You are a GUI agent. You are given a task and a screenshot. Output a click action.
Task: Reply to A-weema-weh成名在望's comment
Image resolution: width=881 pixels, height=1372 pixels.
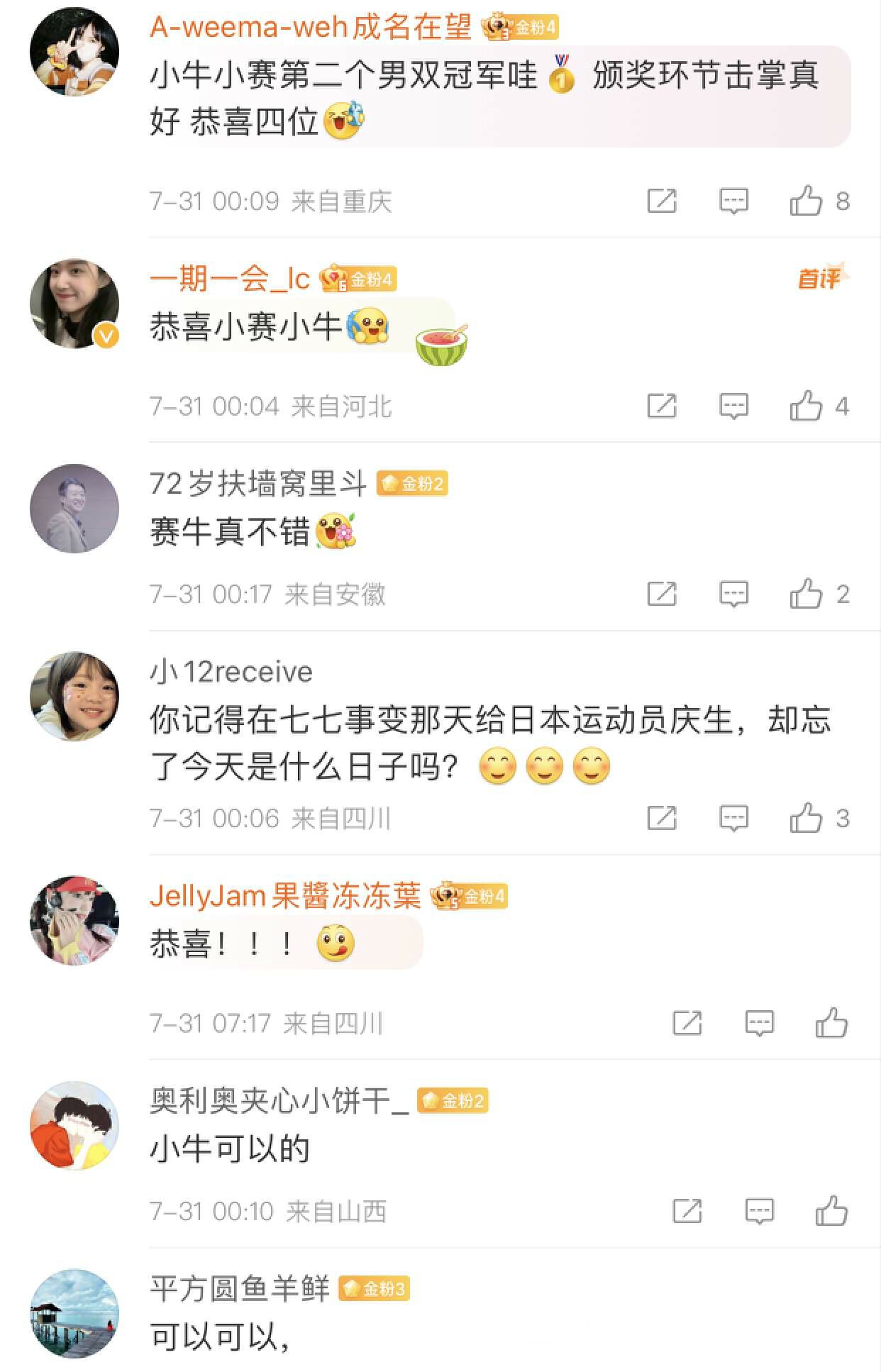click(x=733, y=201)
